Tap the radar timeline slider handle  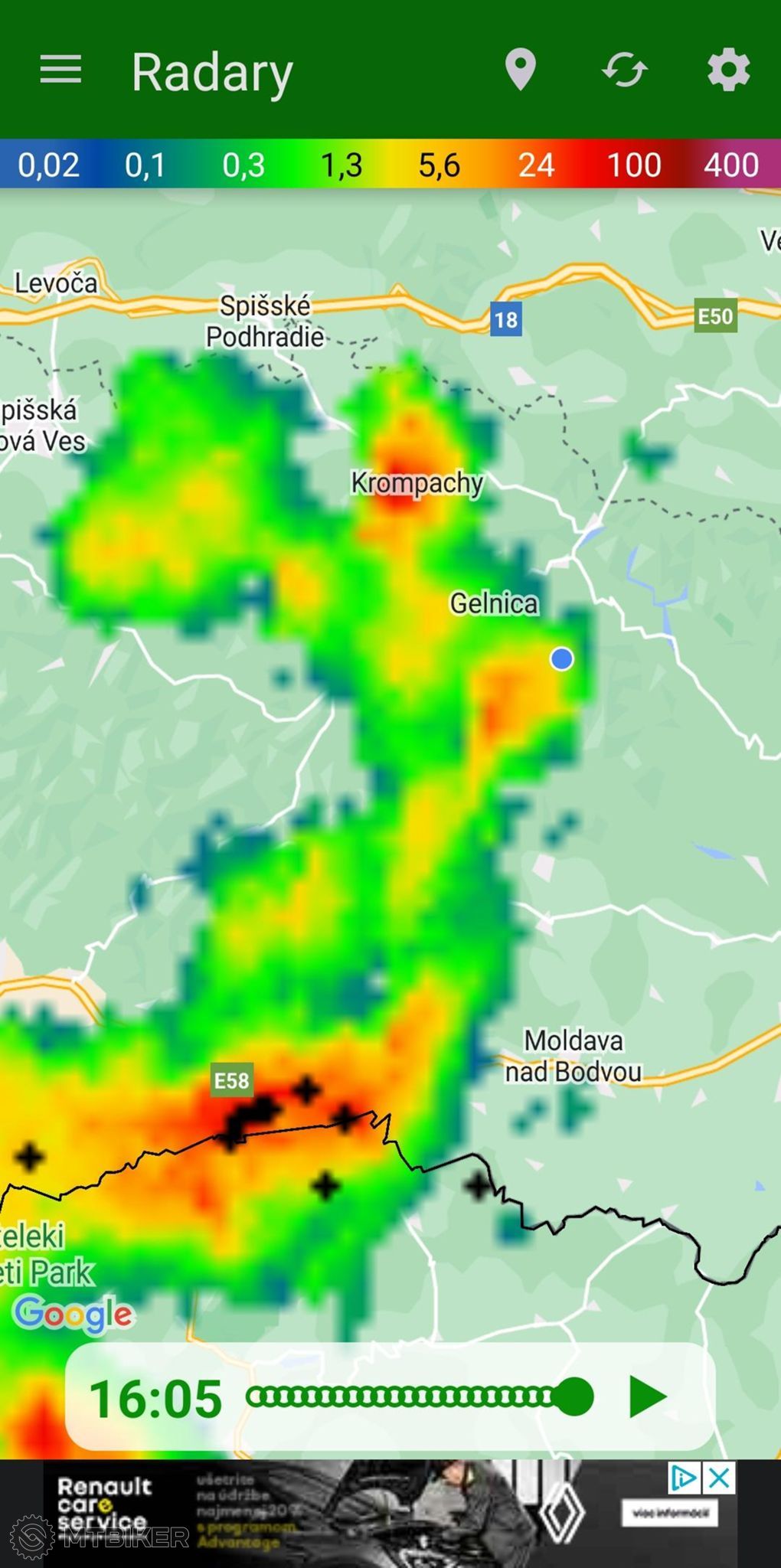pos(574,1396)
